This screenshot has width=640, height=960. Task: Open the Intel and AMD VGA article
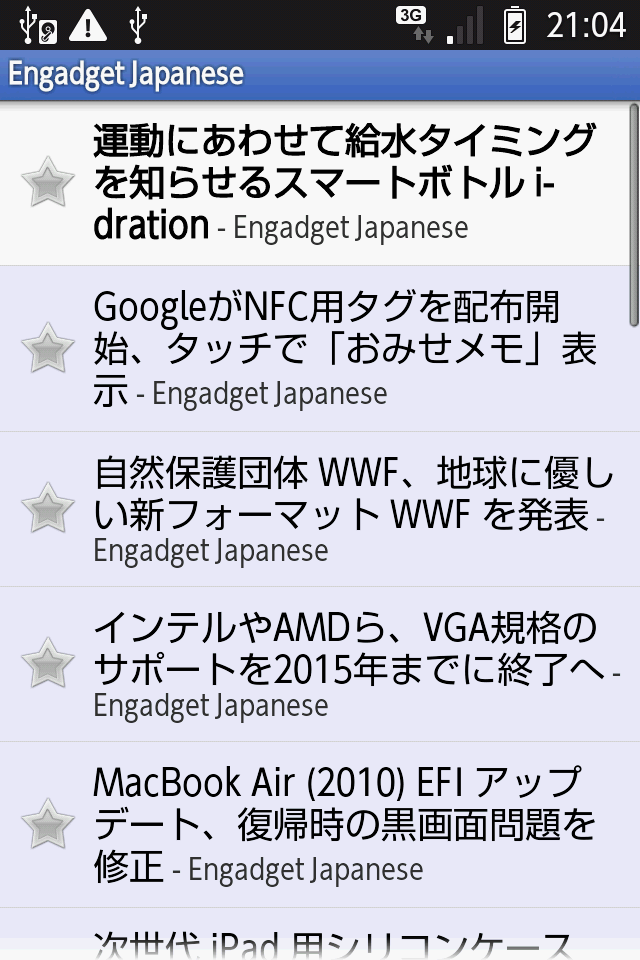coord(345,663)
